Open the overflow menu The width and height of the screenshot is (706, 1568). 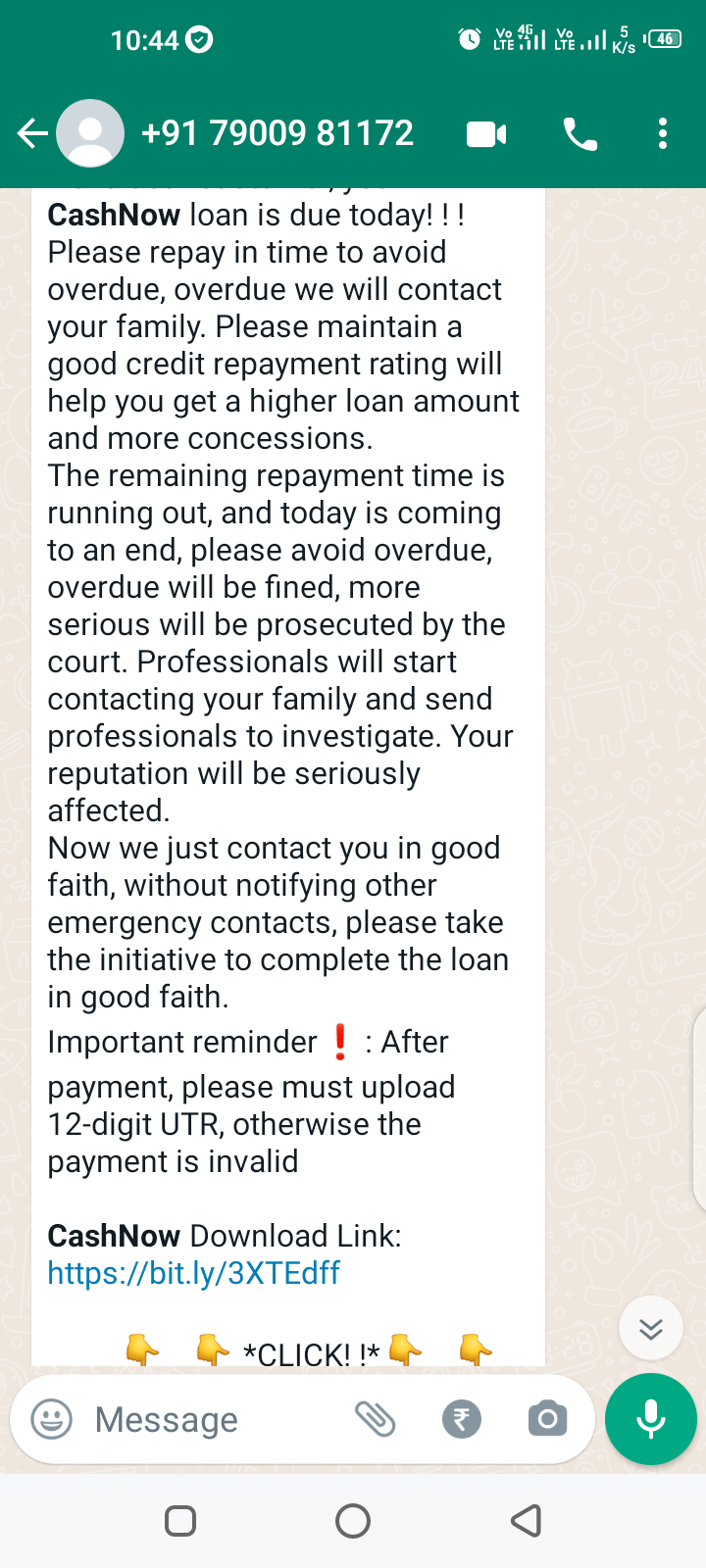point(663,134)
